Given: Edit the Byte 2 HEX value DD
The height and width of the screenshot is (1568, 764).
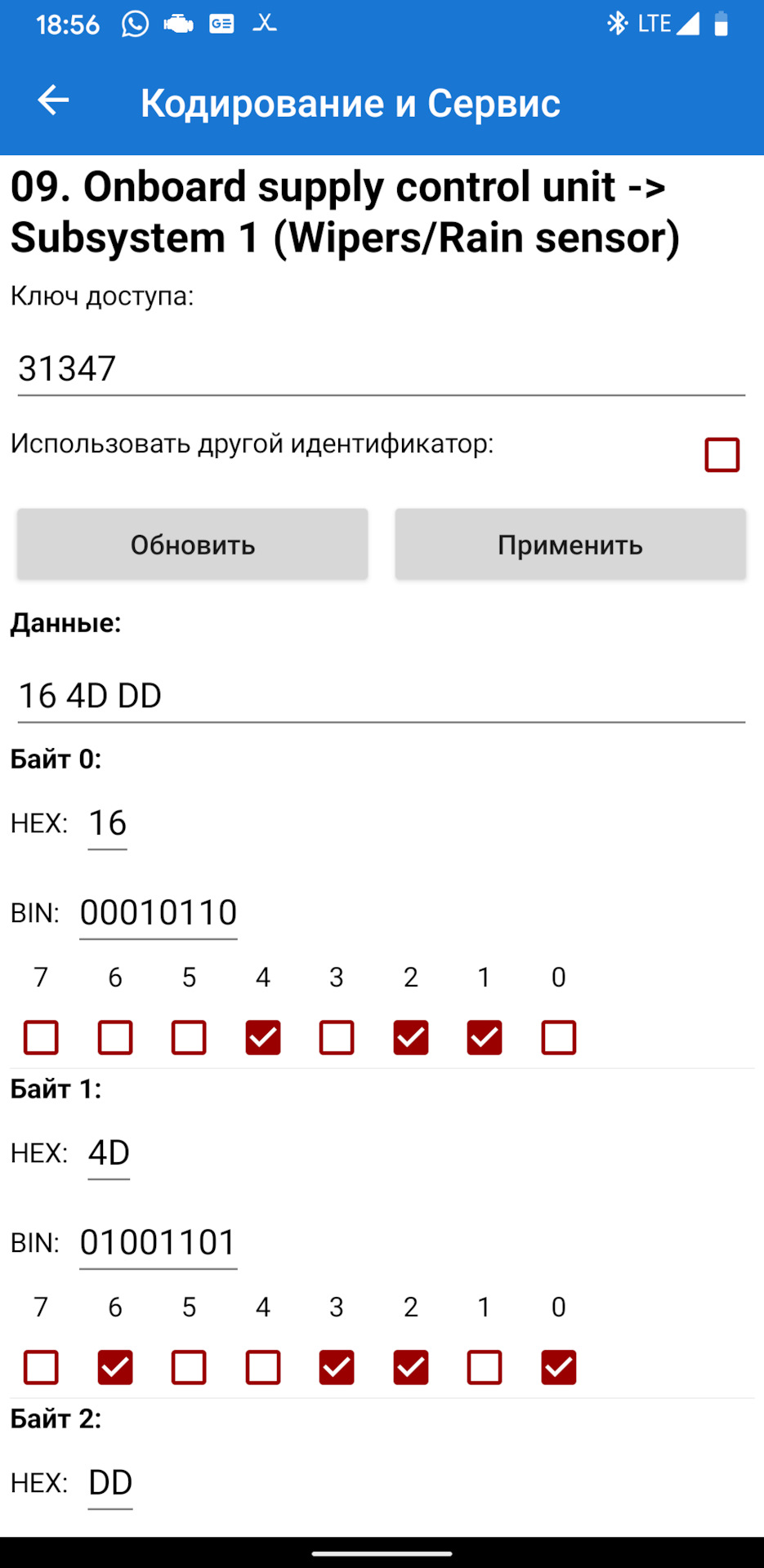Looking at the screenshot, I should (x=110, y=1483).
